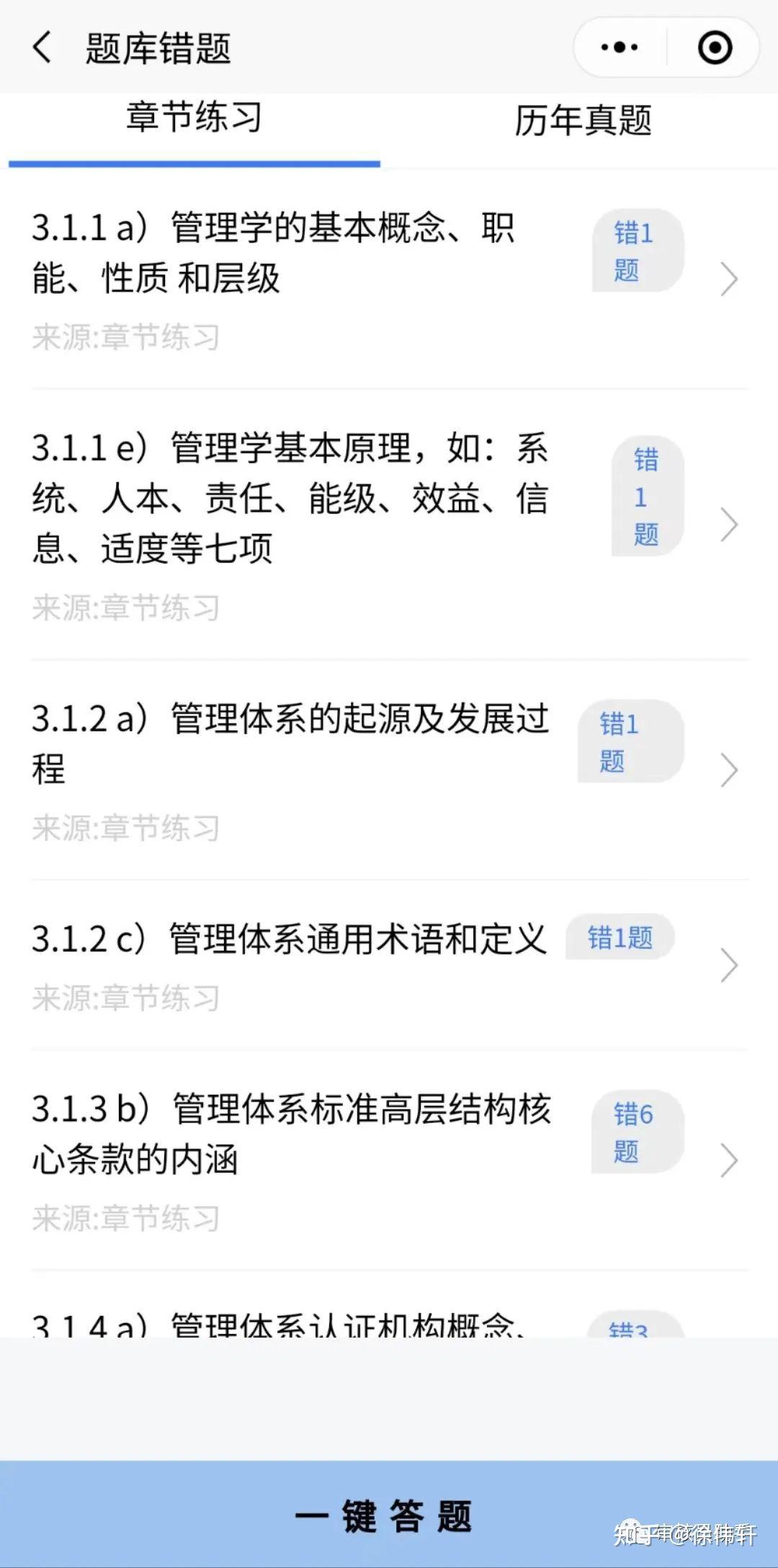778x1568 pixels.
Task: Open 3.1.1 e) 管理学基本原理 row
Action: (x=389, y=525)
